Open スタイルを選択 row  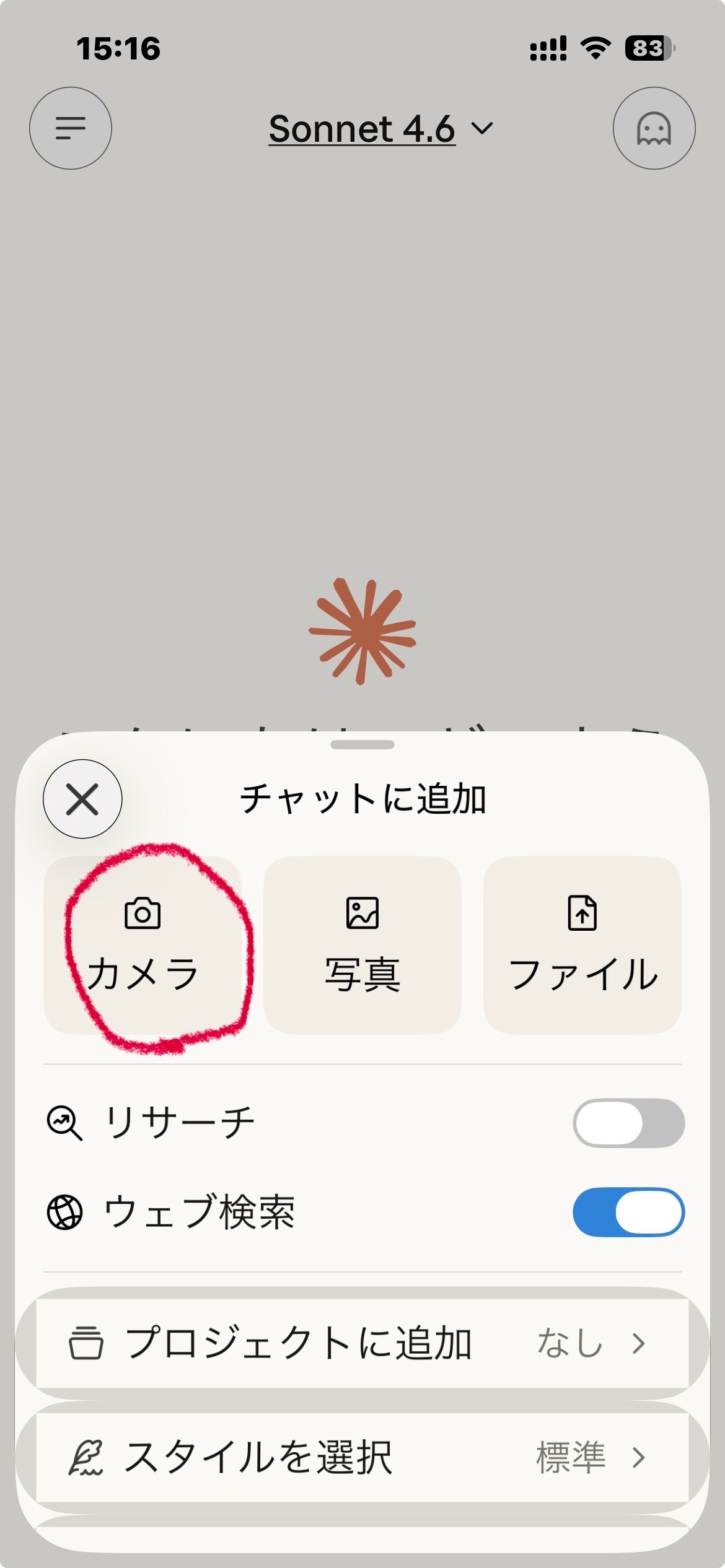click(362, 1457)
